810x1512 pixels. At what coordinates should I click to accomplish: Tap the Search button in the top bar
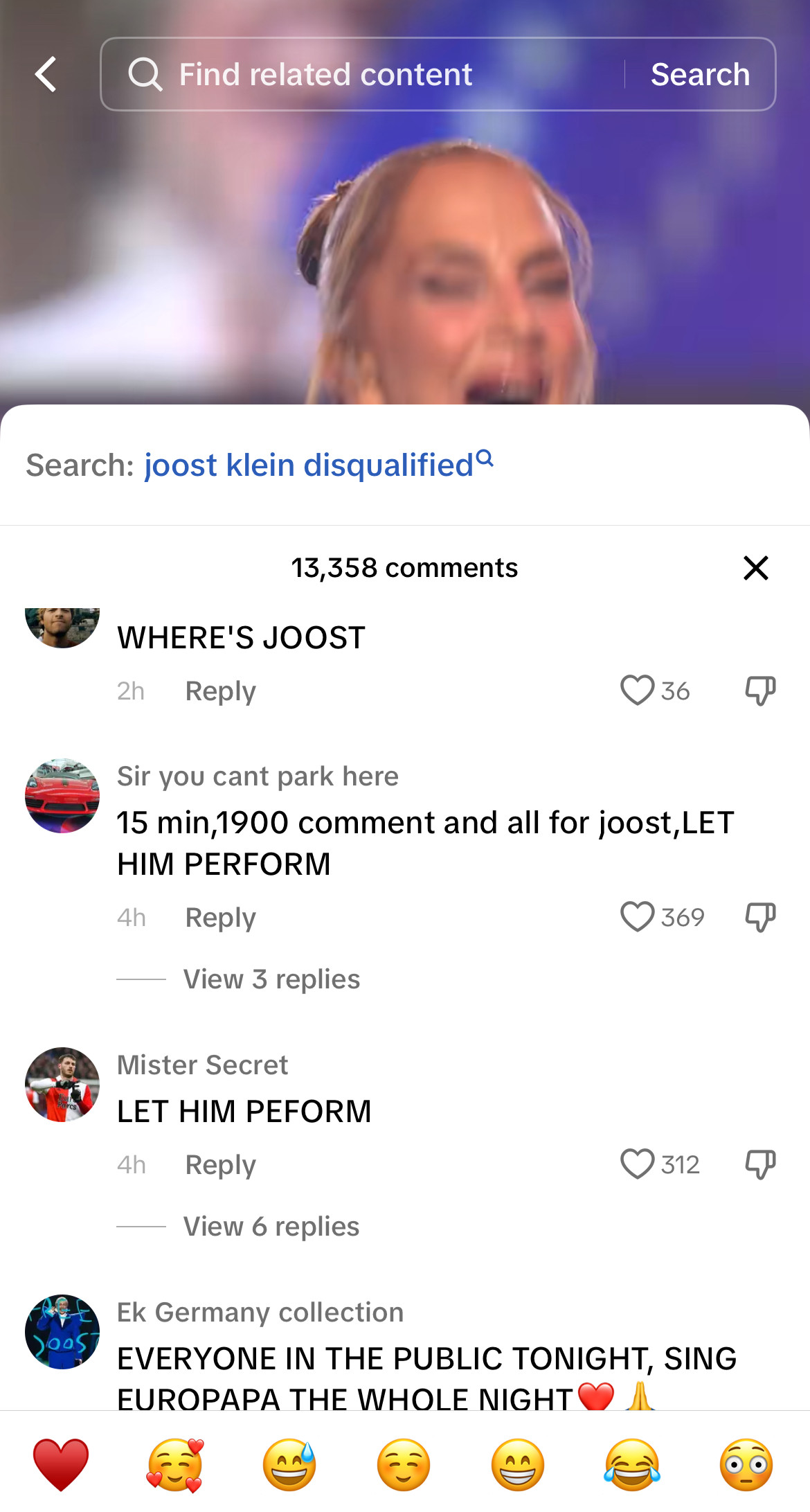(700, 74)
